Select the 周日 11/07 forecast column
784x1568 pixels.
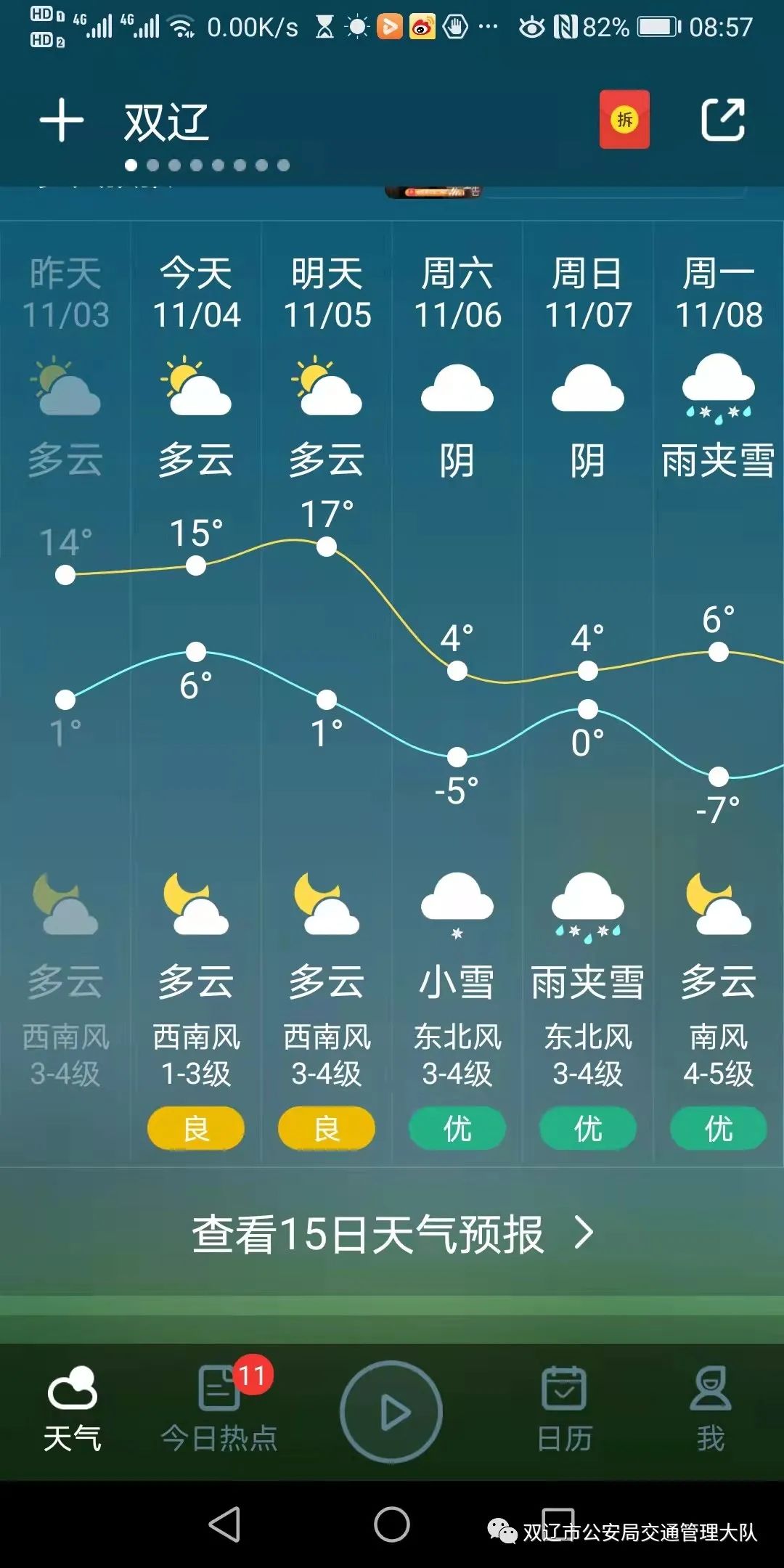(587, 294)
